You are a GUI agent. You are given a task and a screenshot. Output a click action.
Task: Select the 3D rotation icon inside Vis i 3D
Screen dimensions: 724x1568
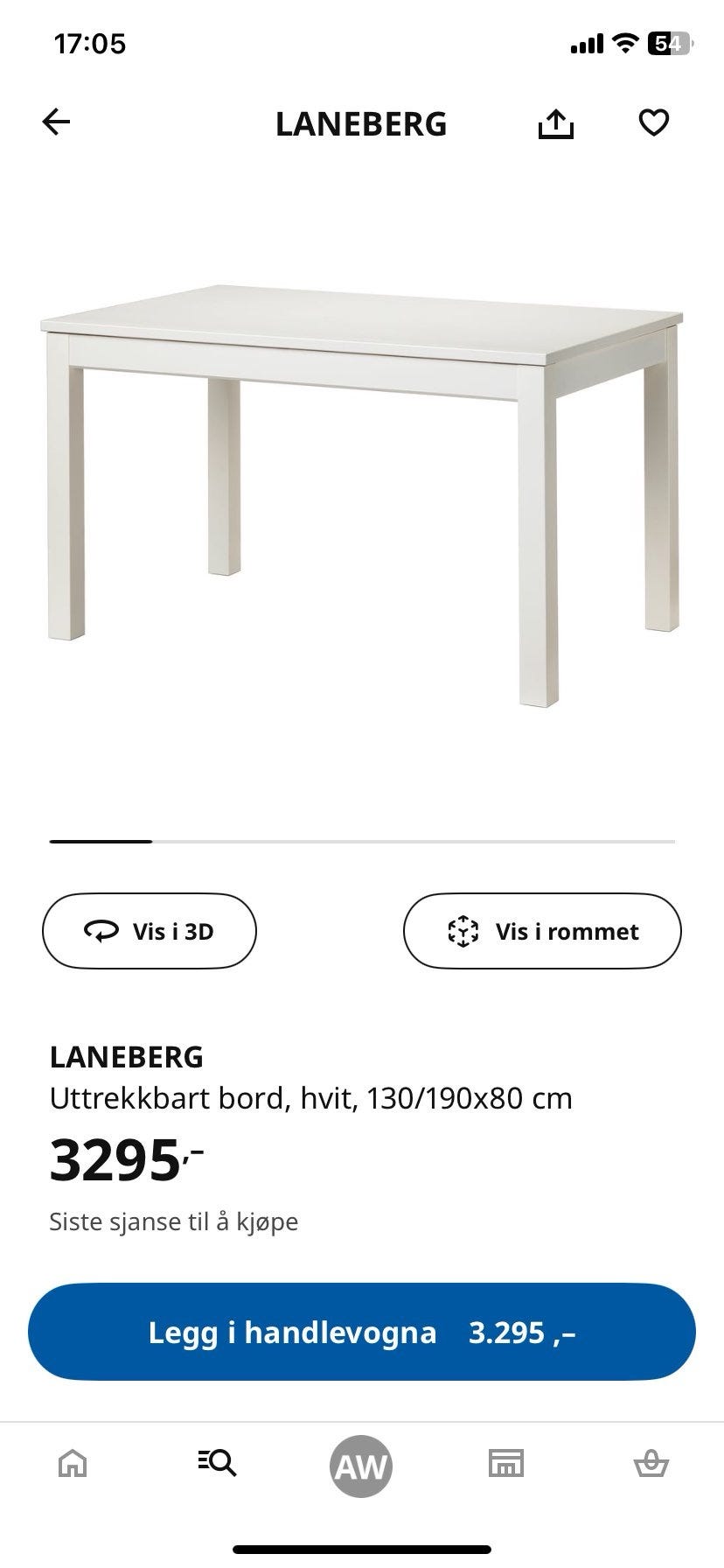pos(102,931)
